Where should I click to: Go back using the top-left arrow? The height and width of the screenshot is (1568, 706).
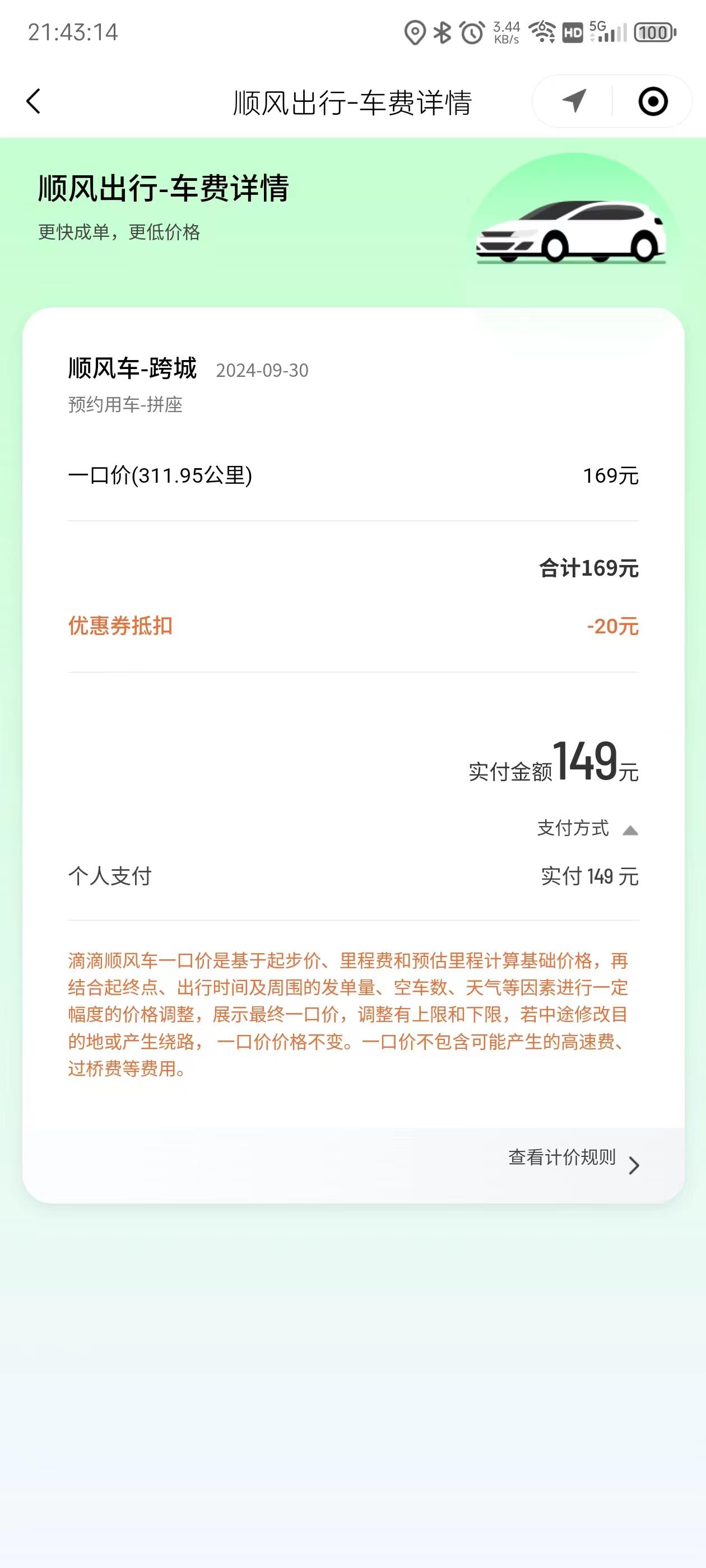pos(34,101)
